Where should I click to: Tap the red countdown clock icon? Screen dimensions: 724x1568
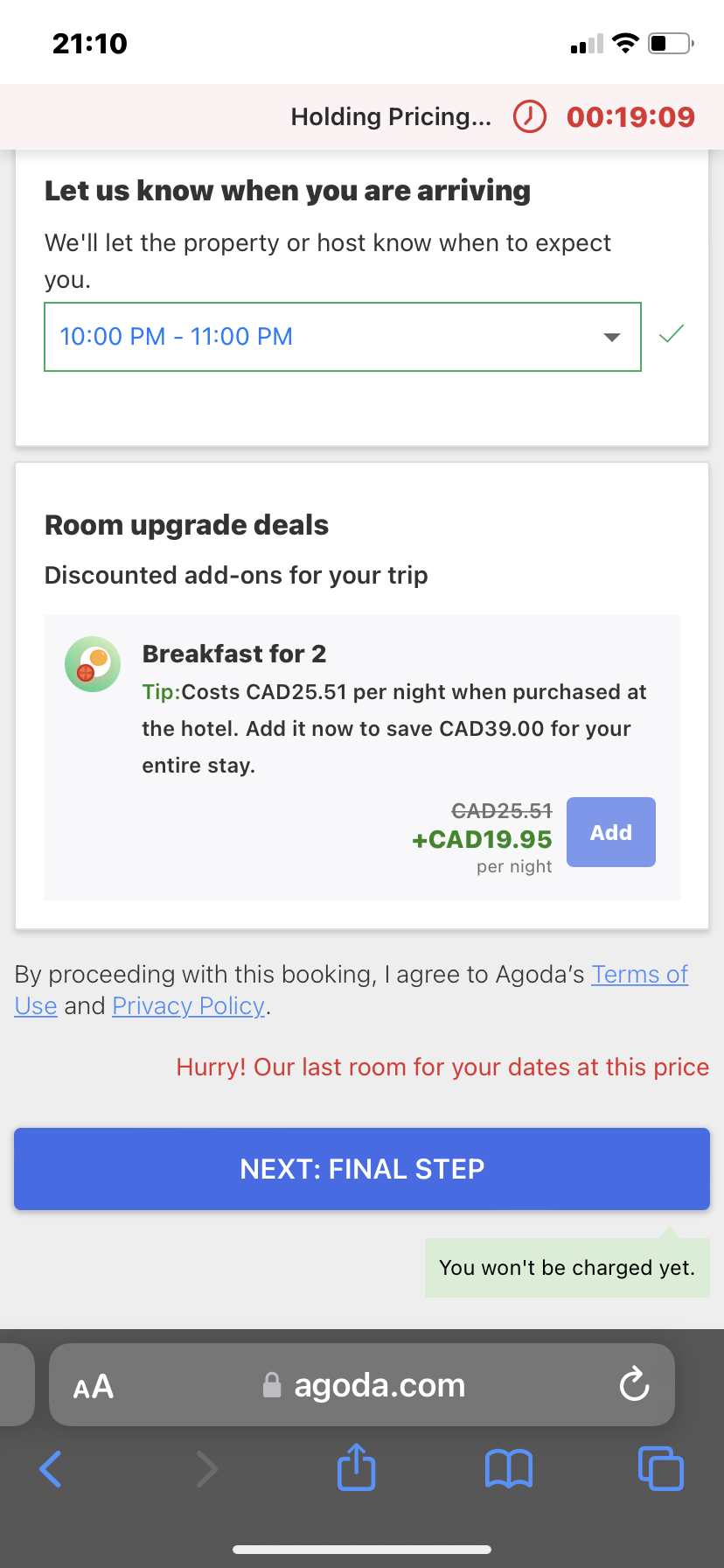pyautogui.click(x=528, y=115)
